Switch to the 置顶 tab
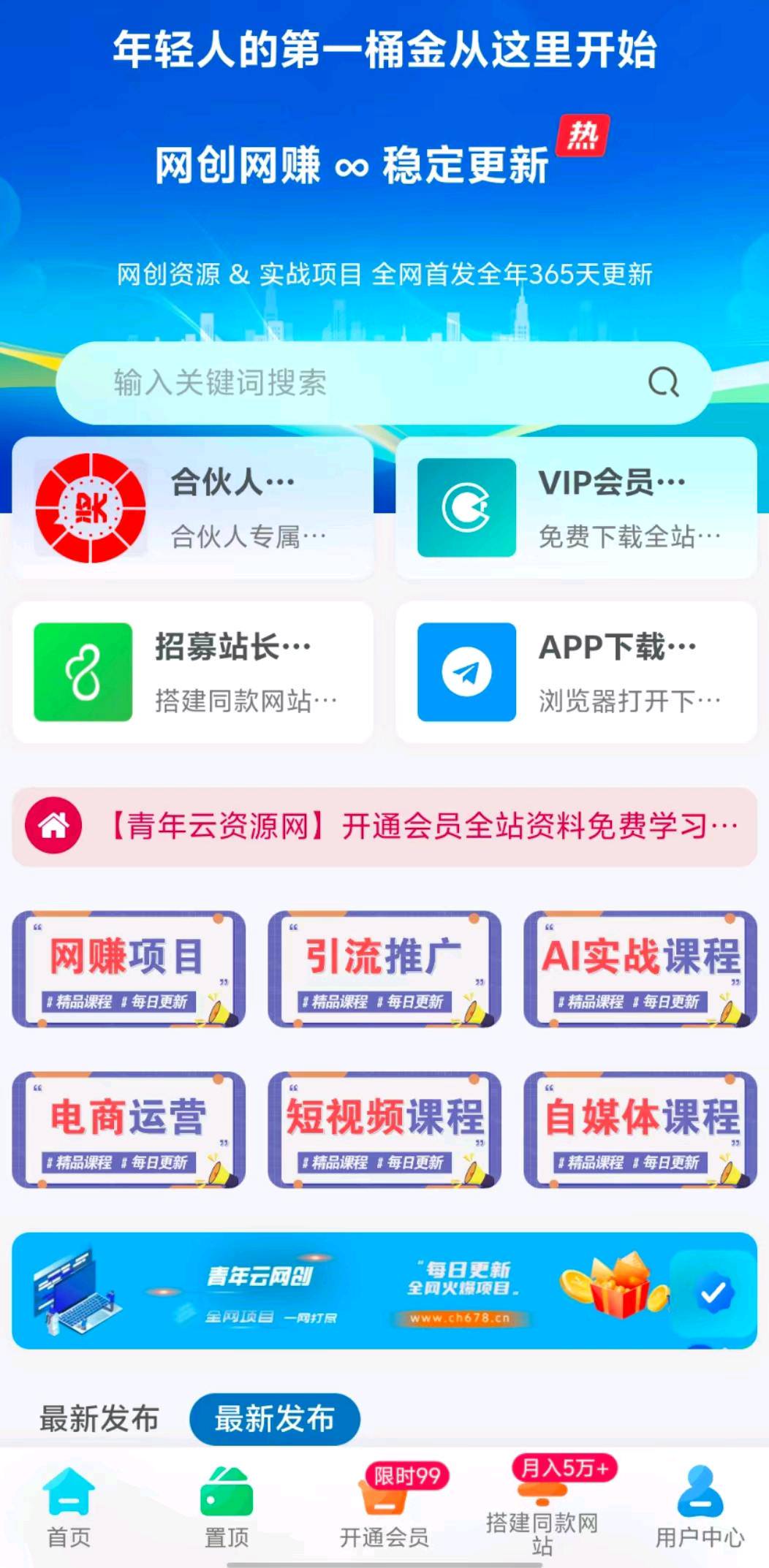Image resolution: width=769 pixels, height=1568 pixels. [x=227, y=1508]
